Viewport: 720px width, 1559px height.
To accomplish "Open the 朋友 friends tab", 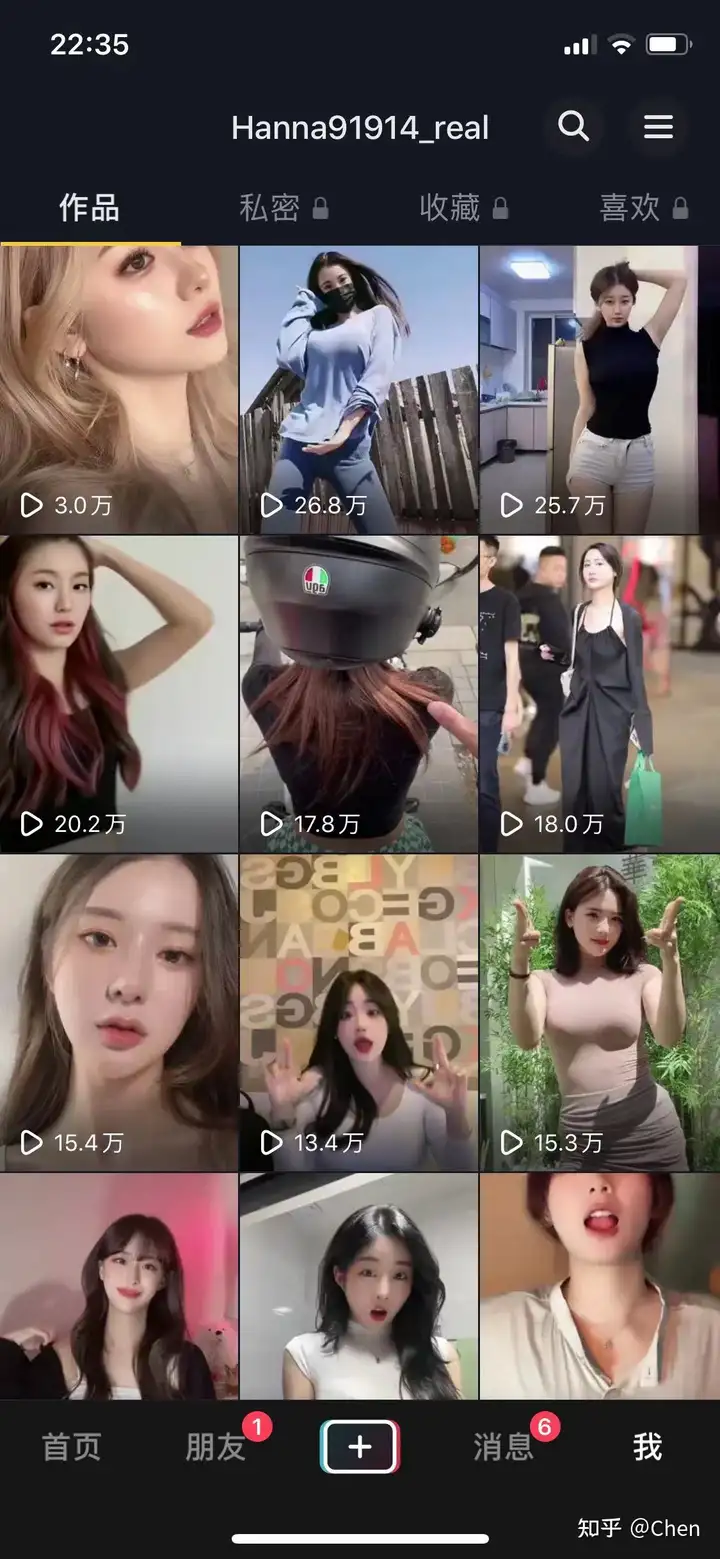I will 216,1447.
